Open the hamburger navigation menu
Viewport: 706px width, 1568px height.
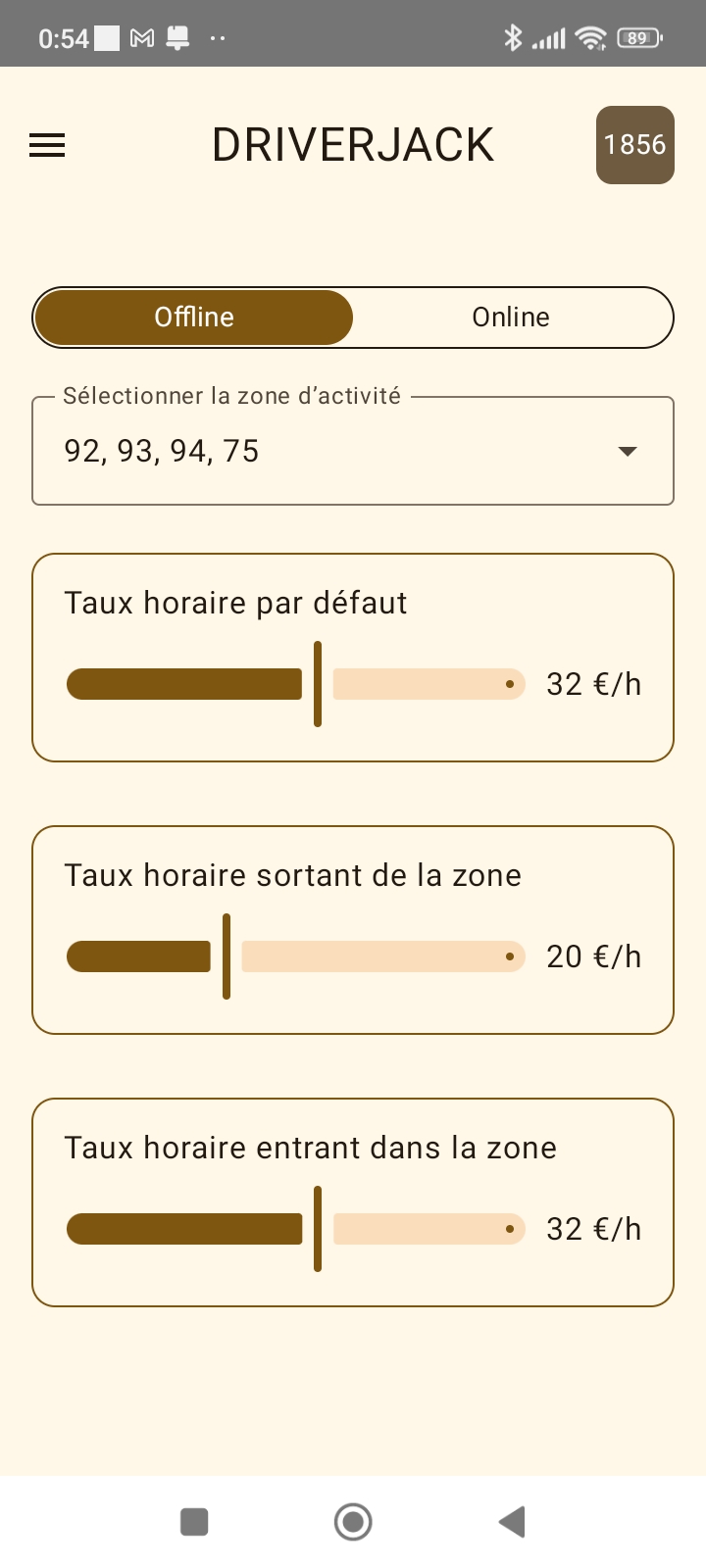pyautogui.click(x=46, y=145)
